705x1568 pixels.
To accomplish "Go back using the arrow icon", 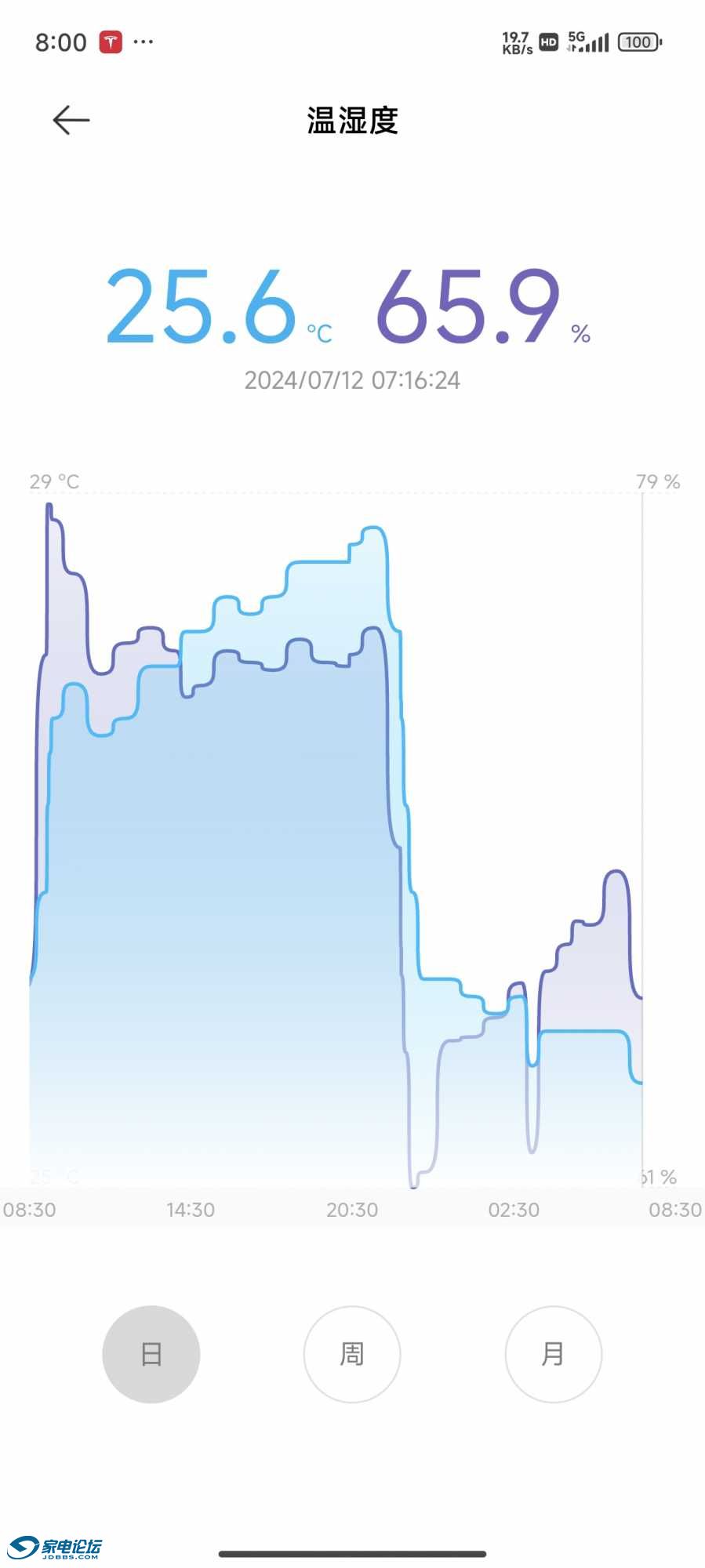I will pos(71,120).
